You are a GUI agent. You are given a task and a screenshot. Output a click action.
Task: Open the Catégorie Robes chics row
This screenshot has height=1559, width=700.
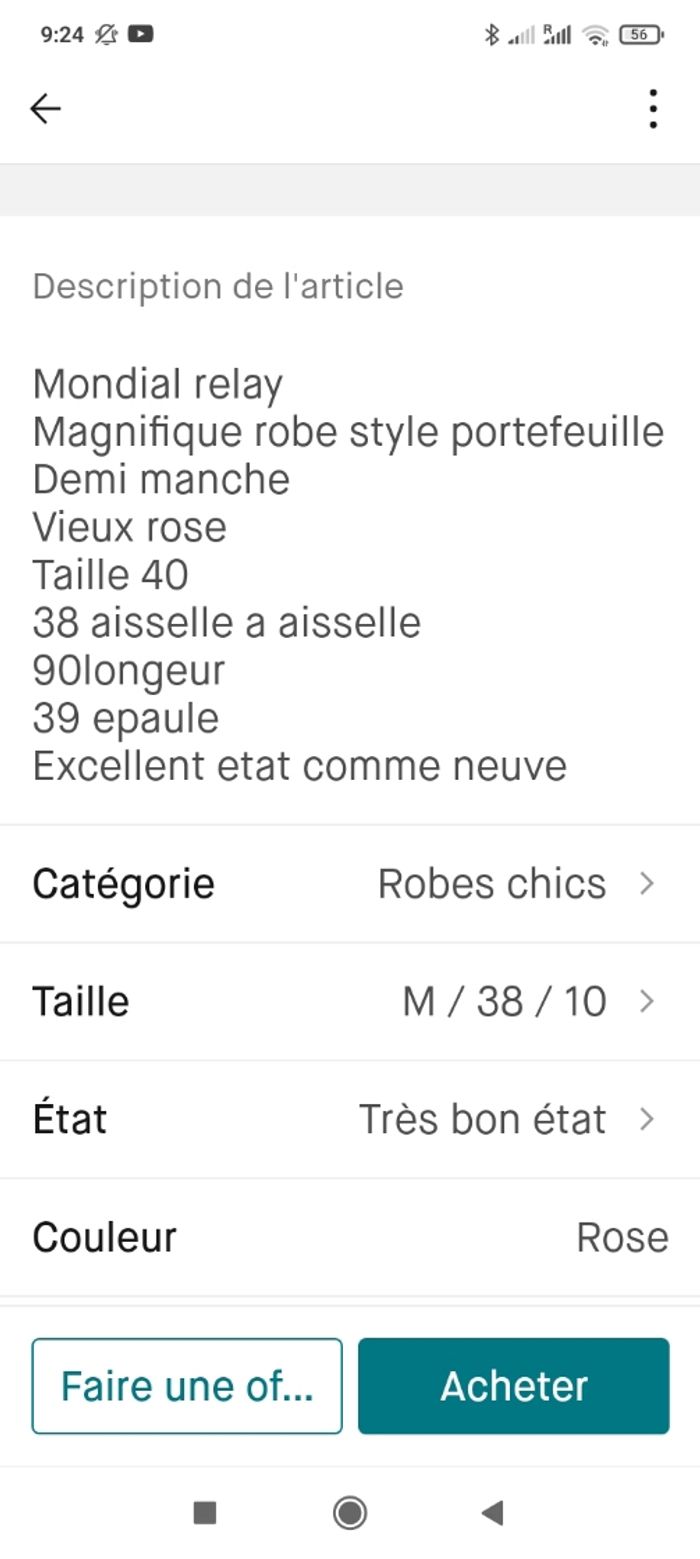click(350, 884)
